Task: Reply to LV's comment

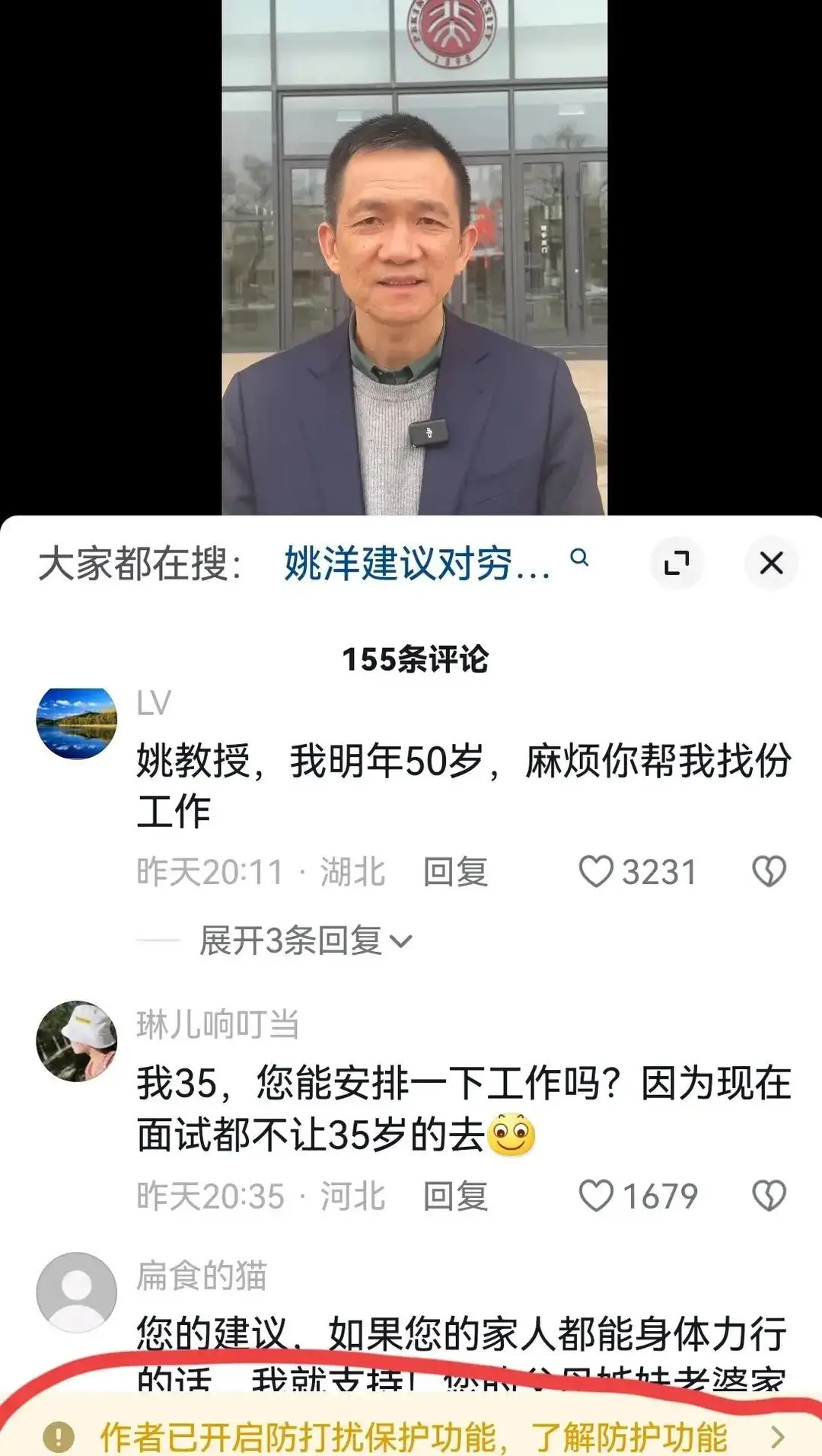Action: click(455, 872)
